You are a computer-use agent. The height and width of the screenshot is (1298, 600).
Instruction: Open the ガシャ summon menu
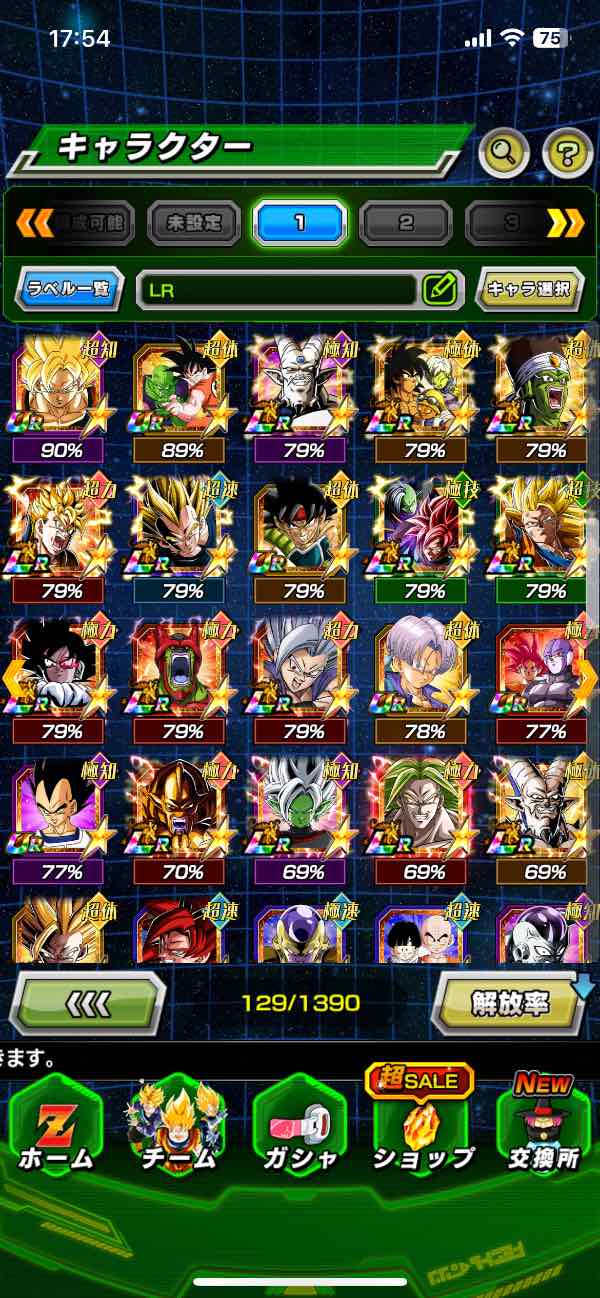(300, 1125)
